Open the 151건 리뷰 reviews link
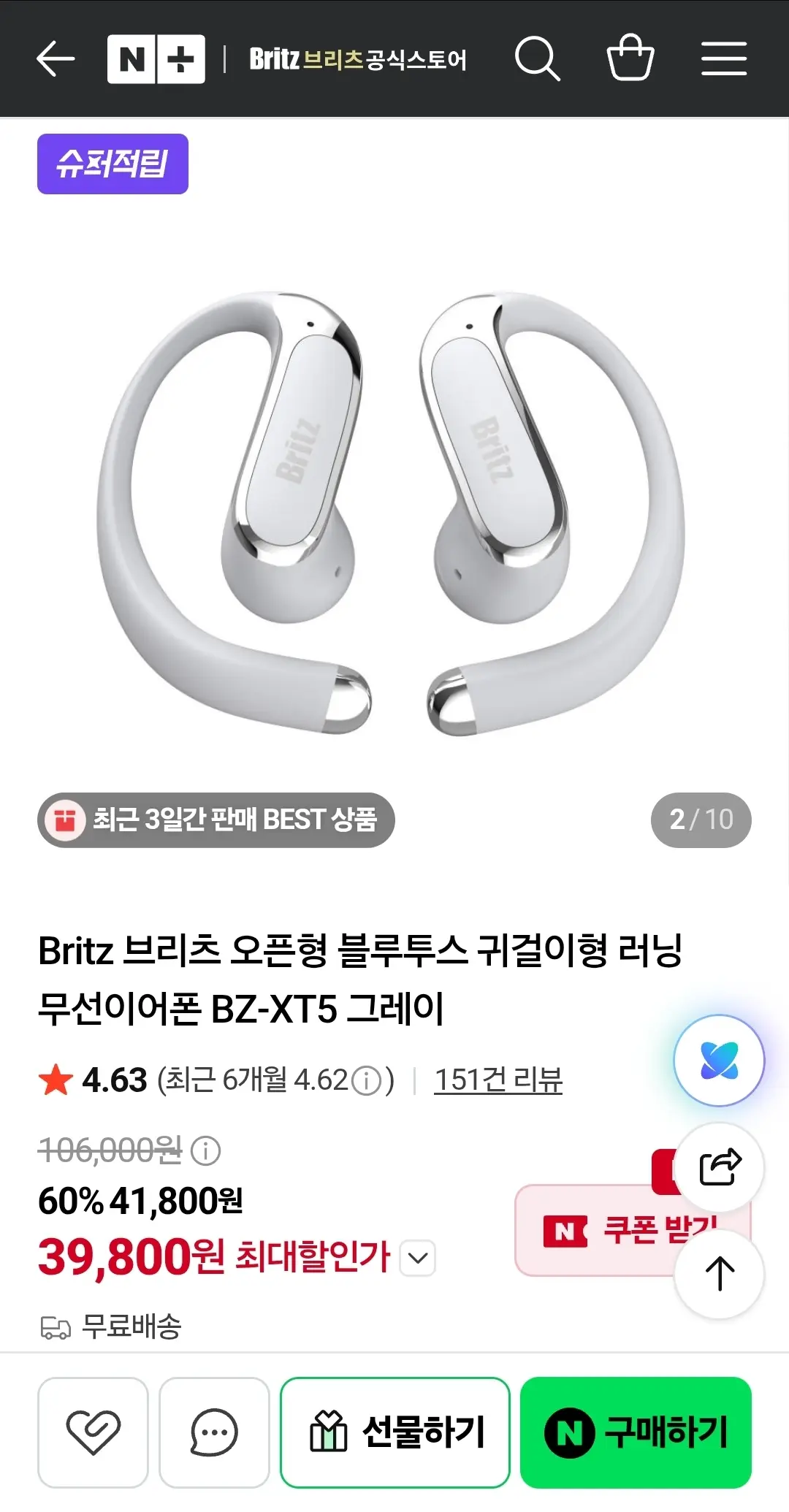Viewport: 789px width, 1512px height. click(498, 1080)
